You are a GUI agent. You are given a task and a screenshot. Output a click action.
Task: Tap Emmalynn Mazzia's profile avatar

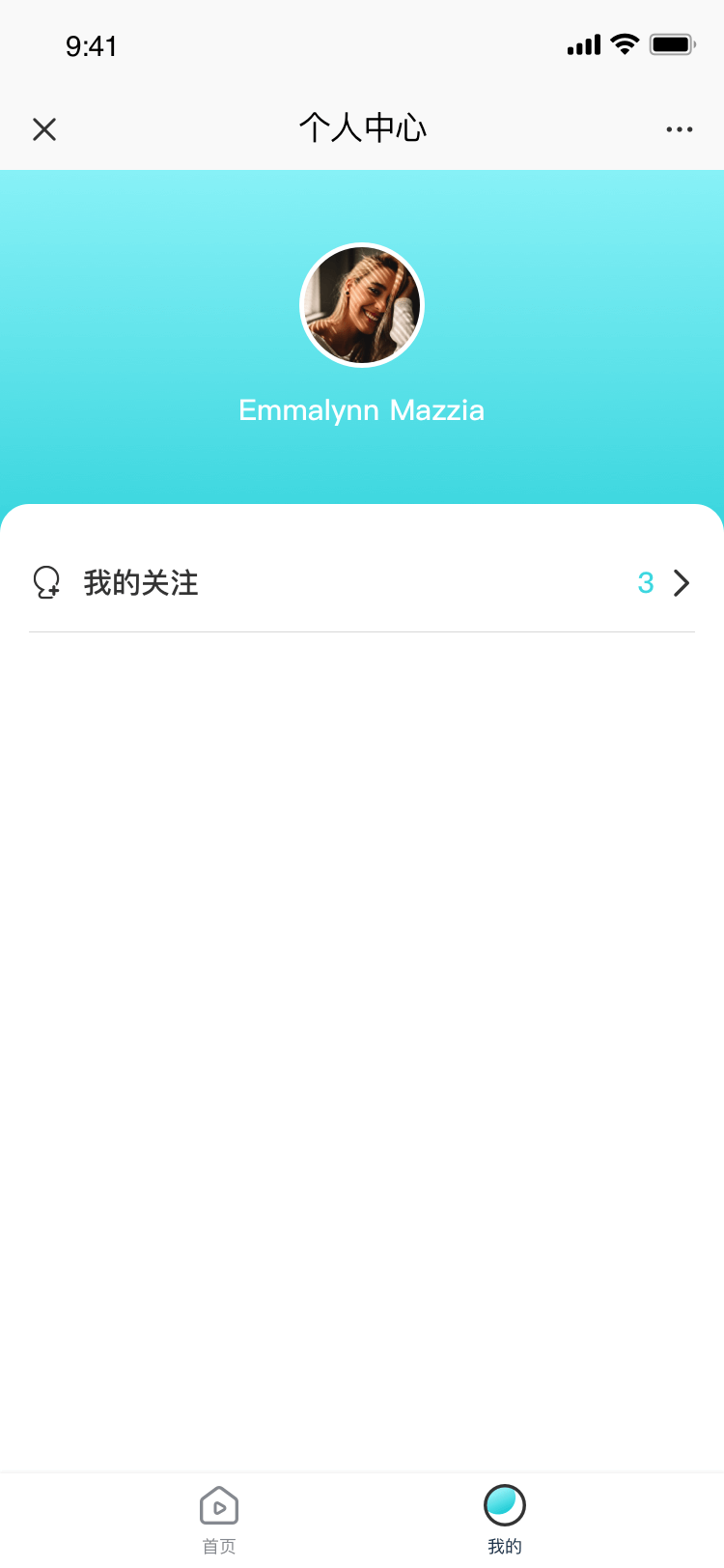[362, 305]
